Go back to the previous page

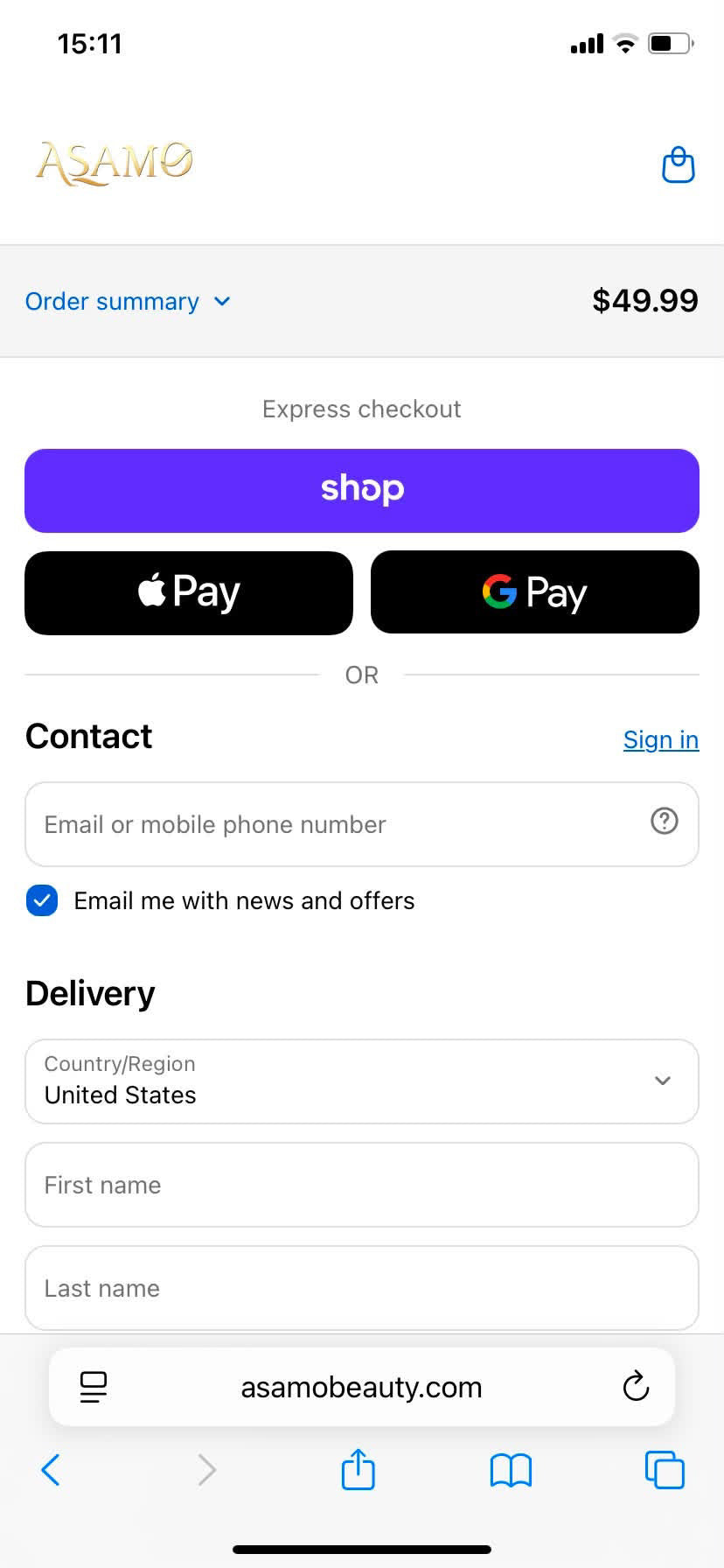tap(51, 1470)
